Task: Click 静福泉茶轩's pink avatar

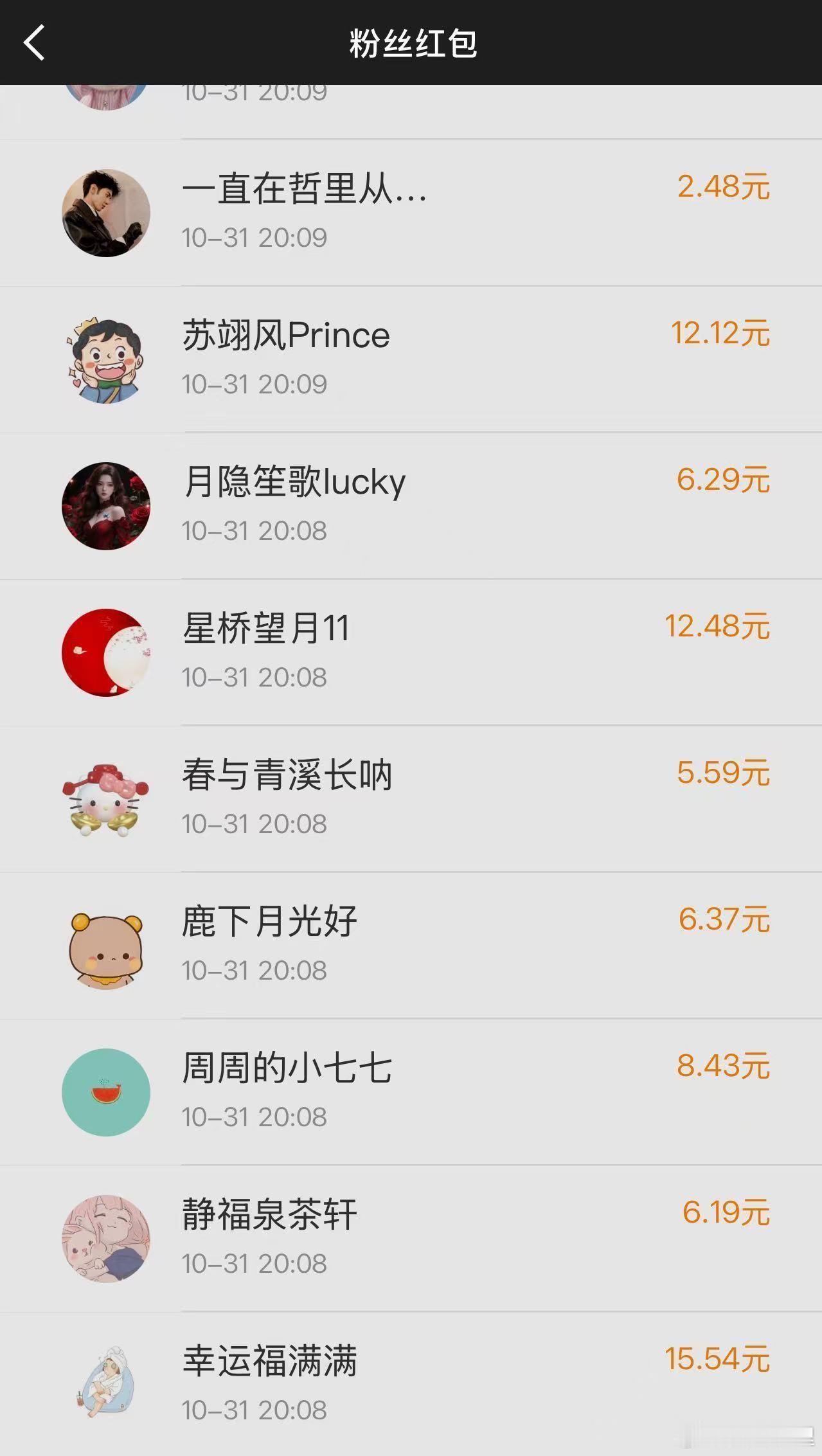Action: tap(106, 1237)
